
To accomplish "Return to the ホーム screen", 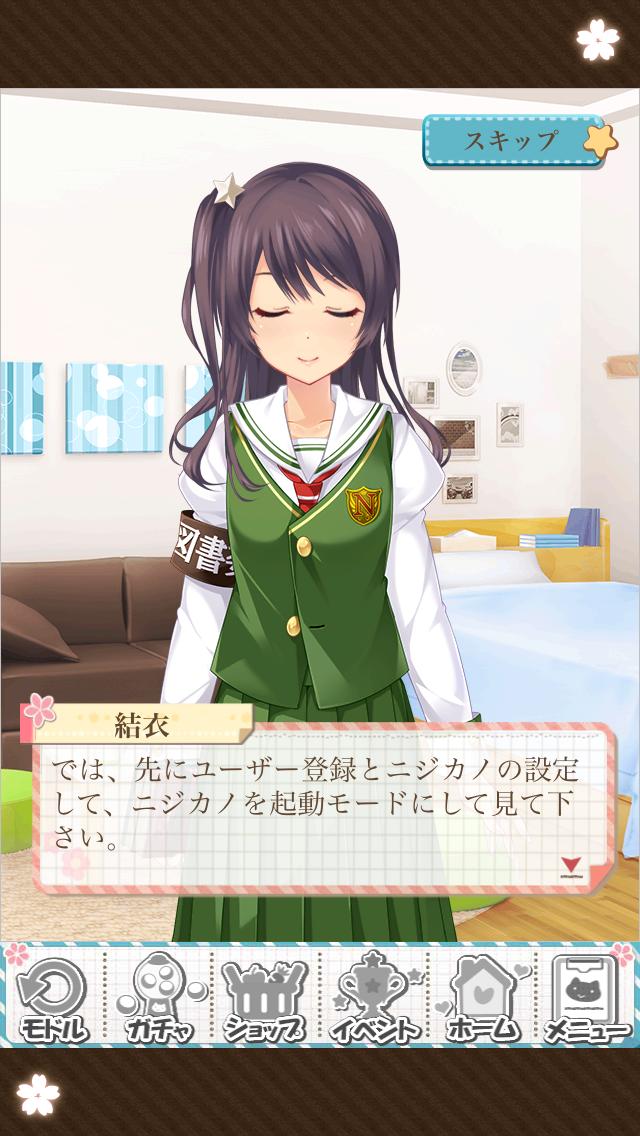I will (482, 997).
